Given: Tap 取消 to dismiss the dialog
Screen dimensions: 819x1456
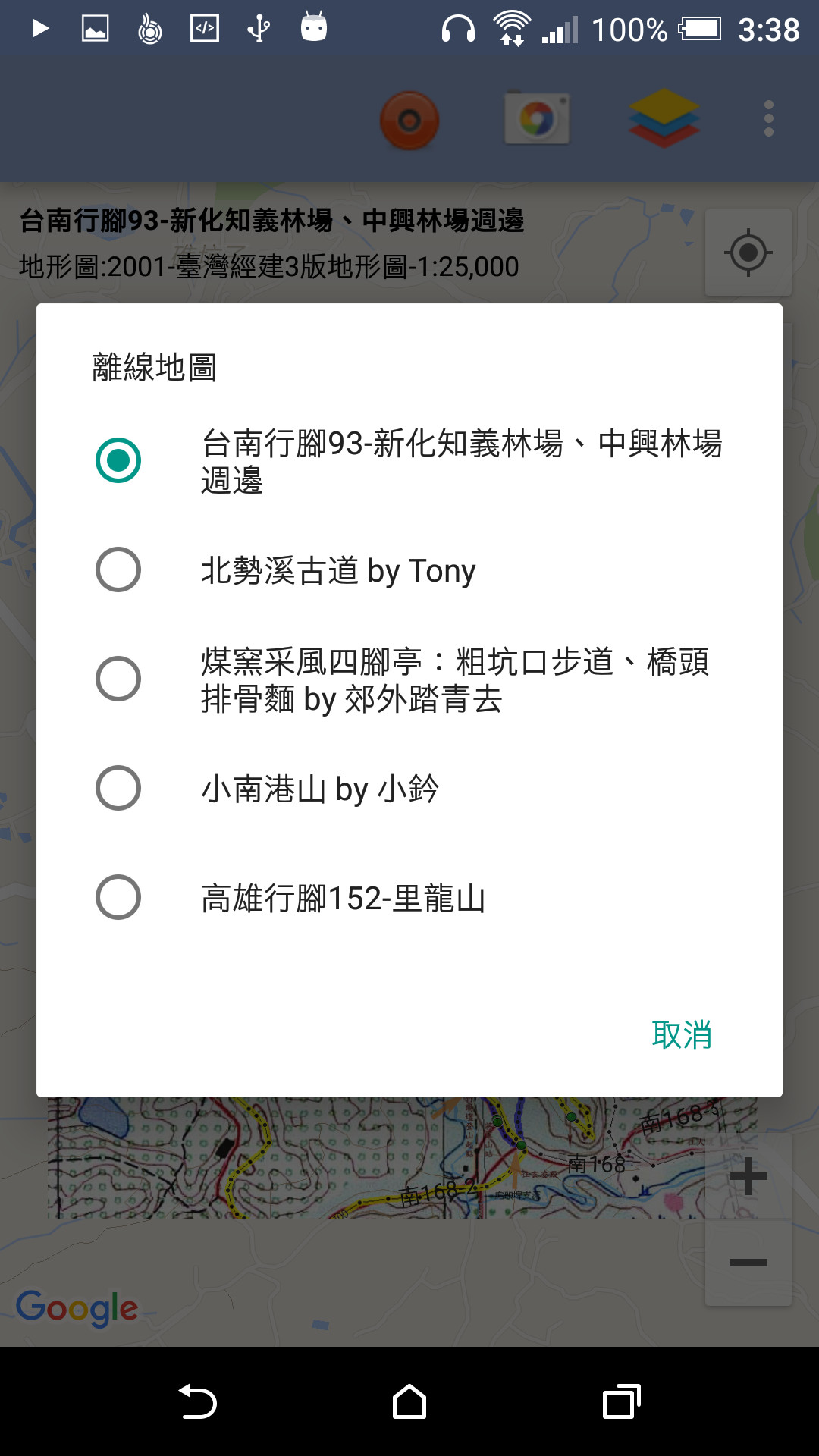Looking at the screenshot, I should click(681, 1035).
